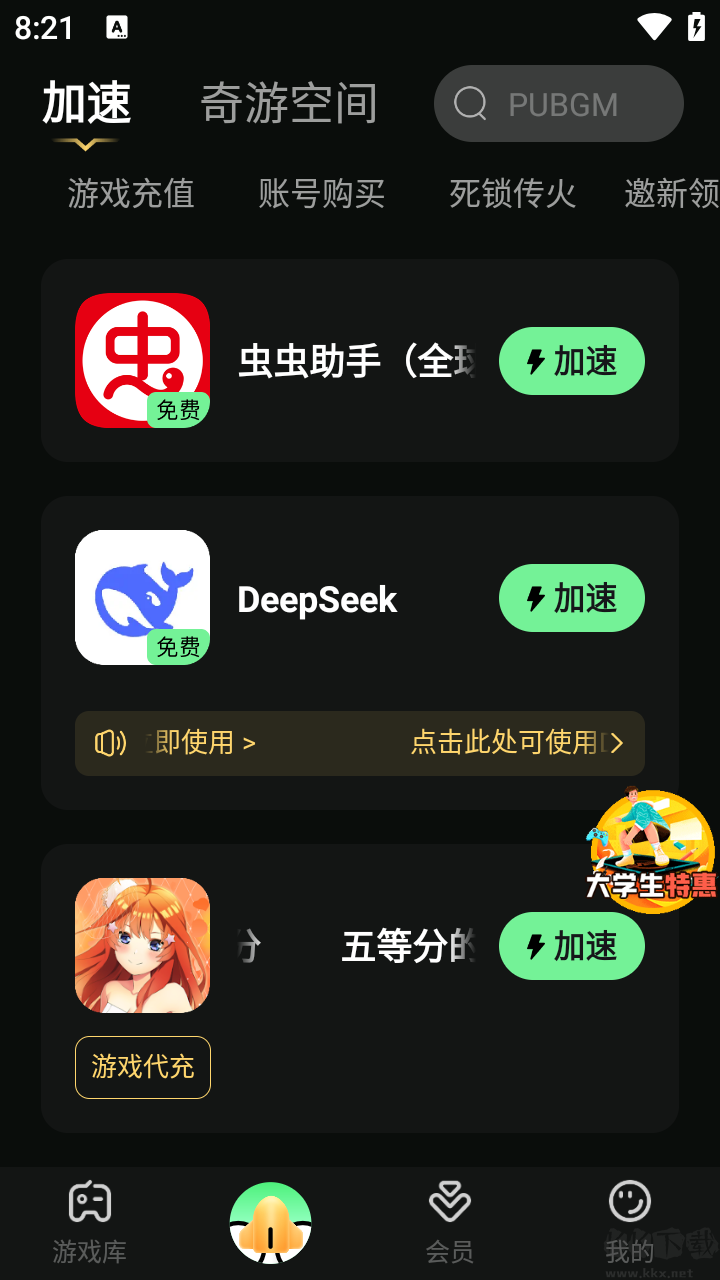Expand the announcement bar right chevron

pos(618,743)
